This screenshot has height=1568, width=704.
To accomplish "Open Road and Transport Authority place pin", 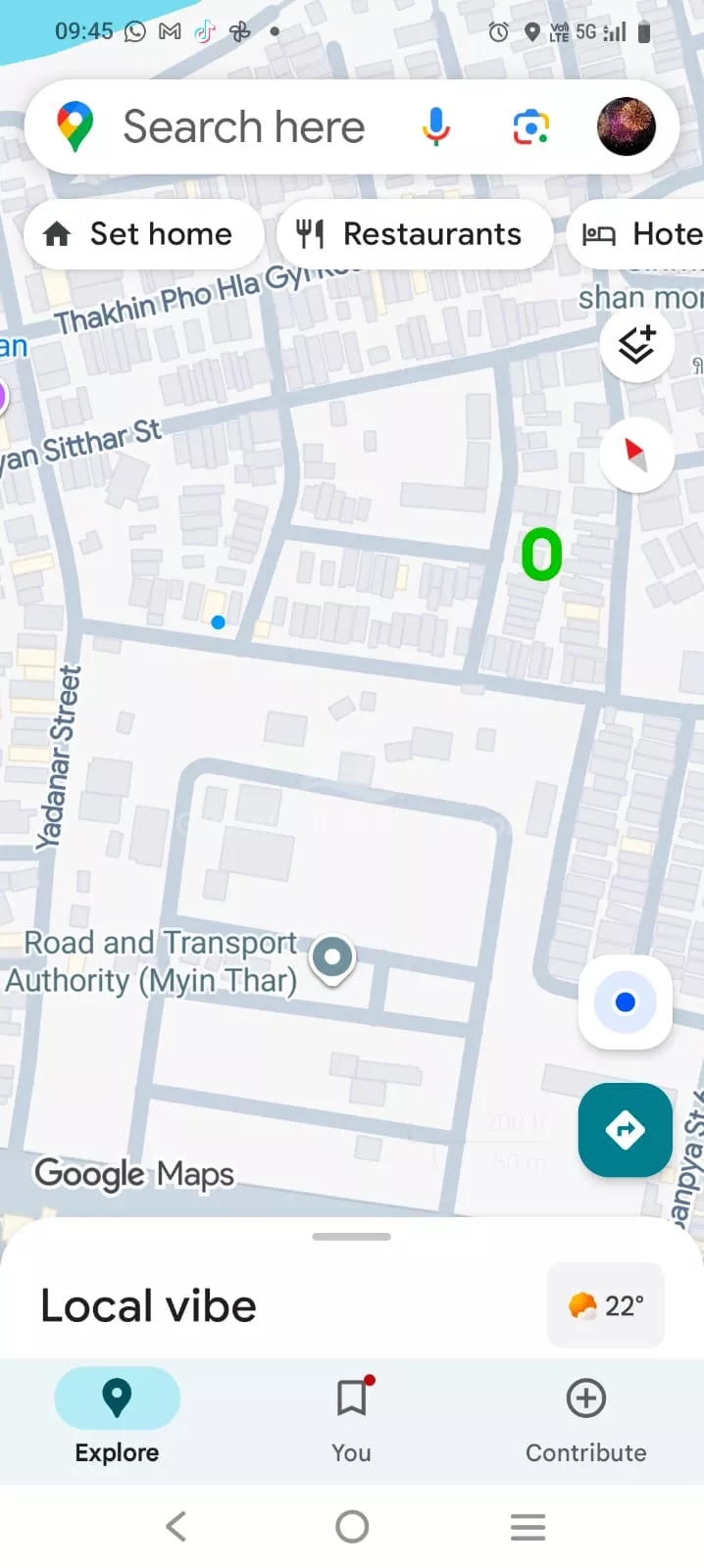I will coord(332,957).
